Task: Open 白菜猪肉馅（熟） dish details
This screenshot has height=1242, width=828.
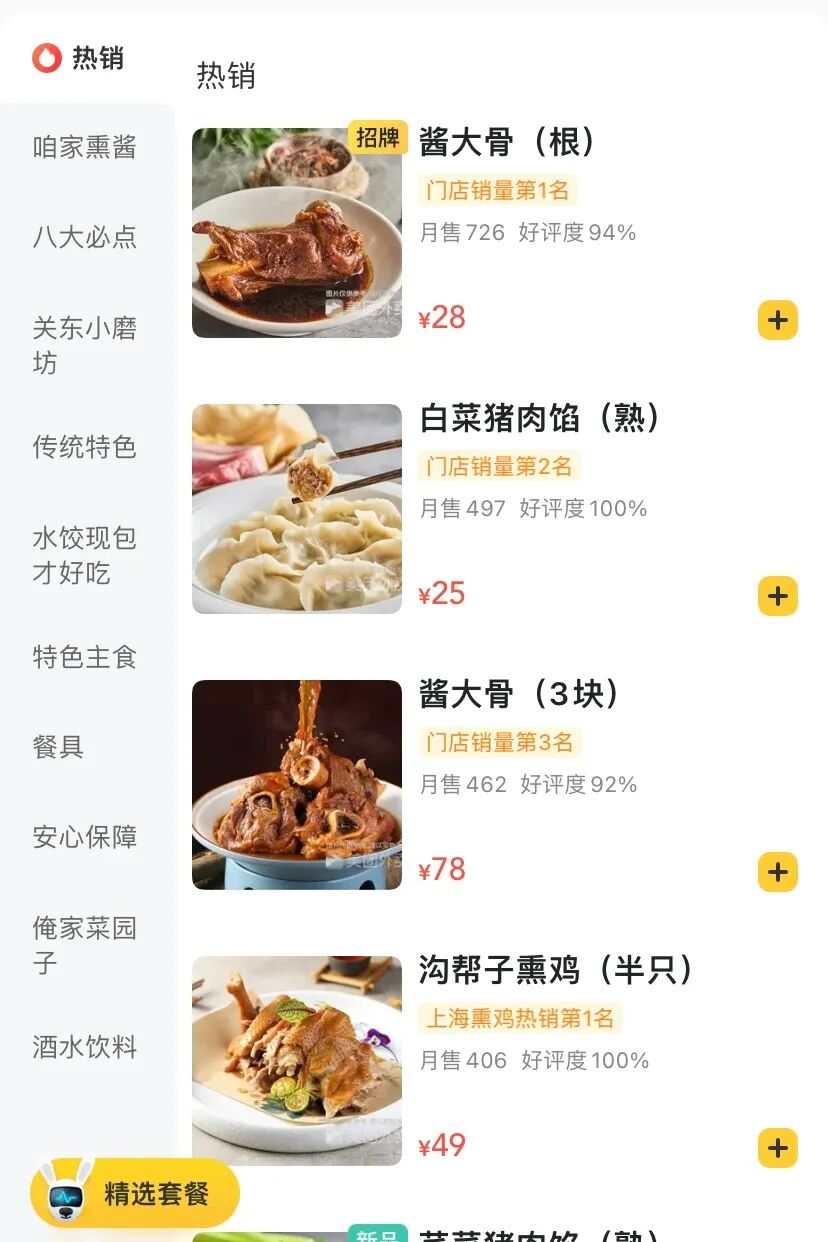Action: [x=539, y=419]
